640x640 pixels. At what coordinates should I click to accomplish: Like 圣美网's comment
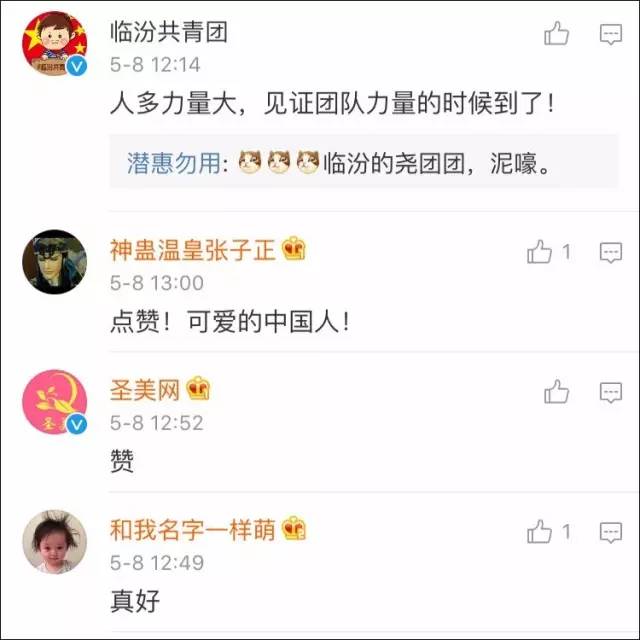tap(556, 392)
